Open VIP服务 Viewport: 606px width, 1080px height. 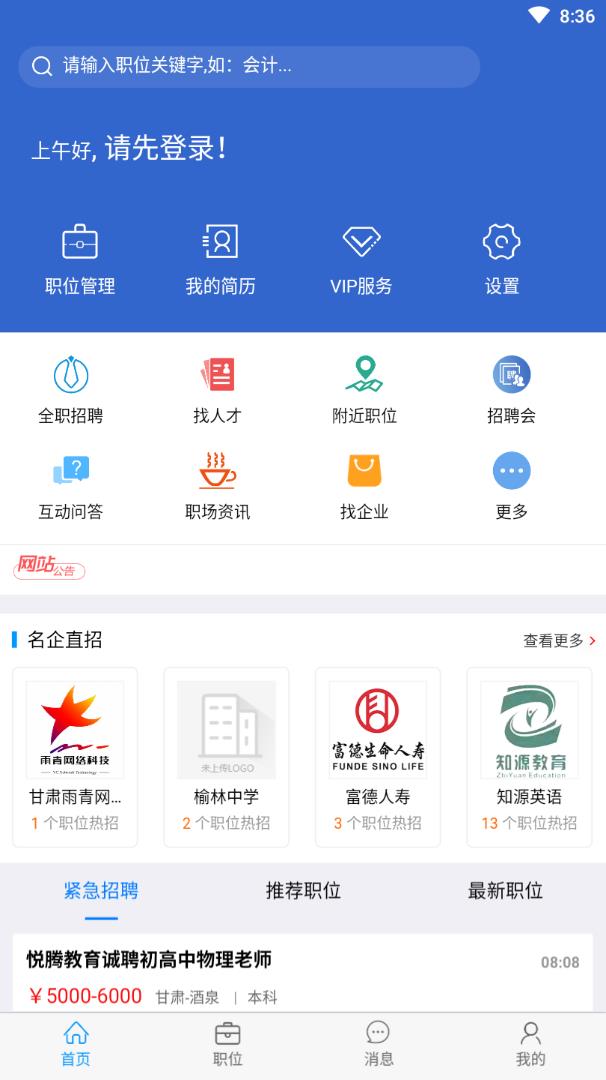point(361,258)
